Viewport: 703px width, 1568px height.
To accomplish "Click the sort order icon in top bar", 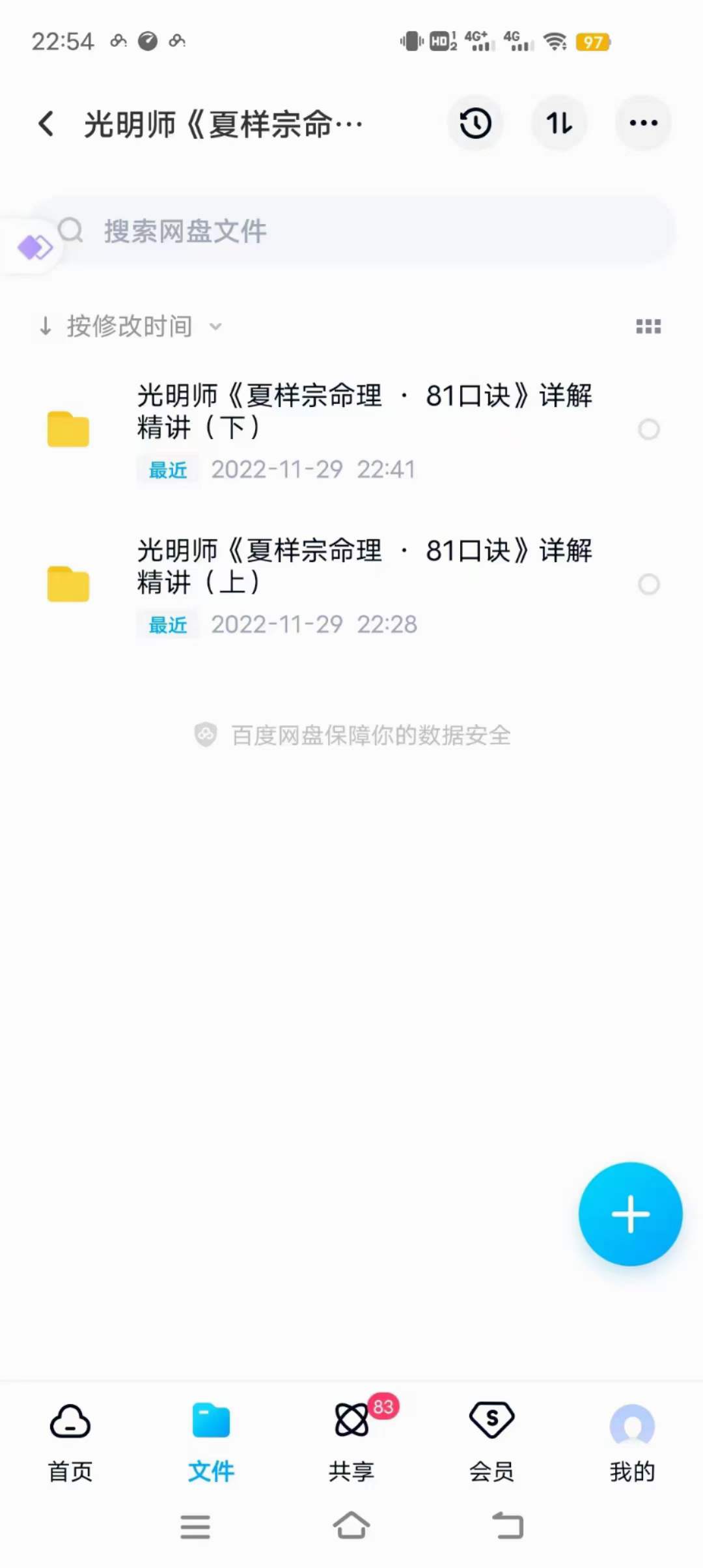I will pos(559,123).
